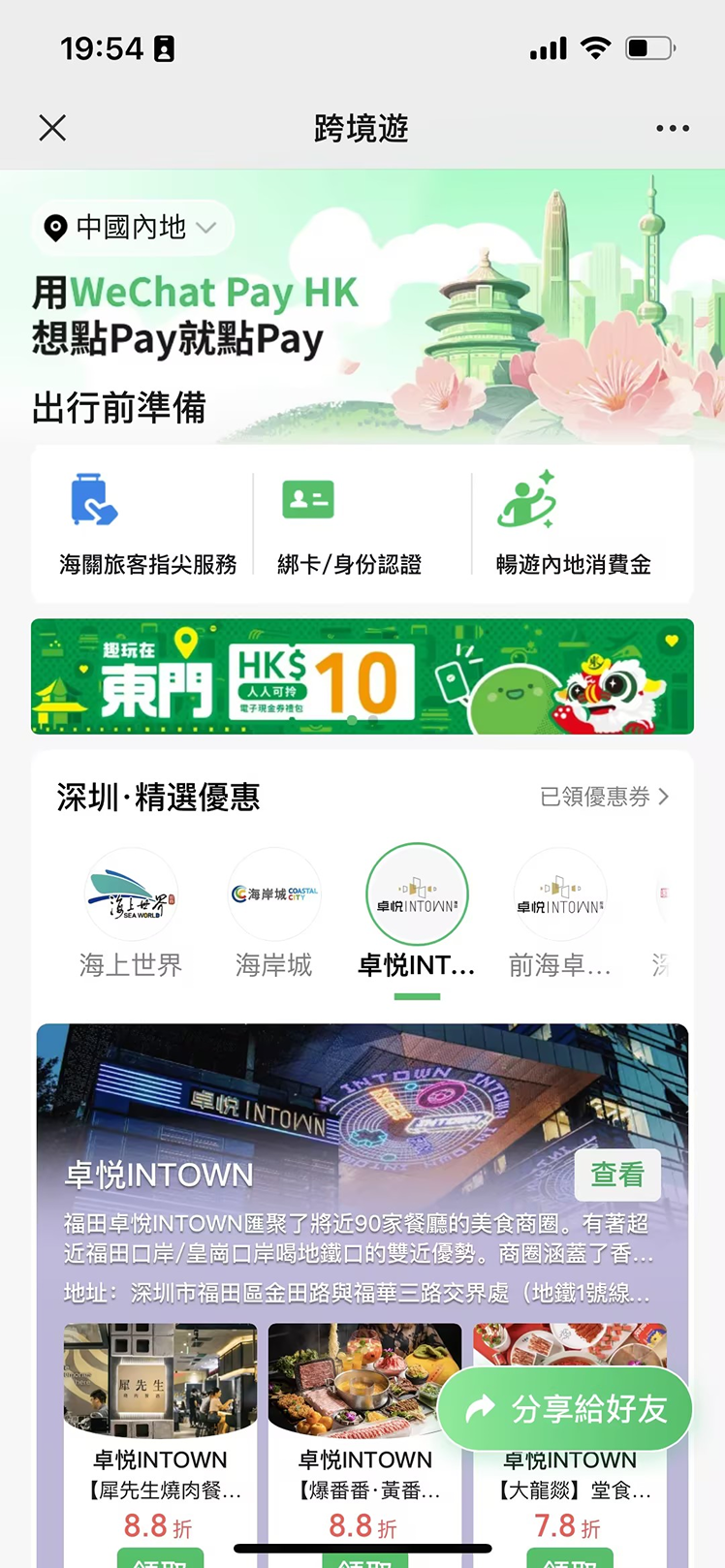Open the more options menu (three dots)
Image resolution: width=725 pixels, height=1568 pixels.
tap(673, 128)
